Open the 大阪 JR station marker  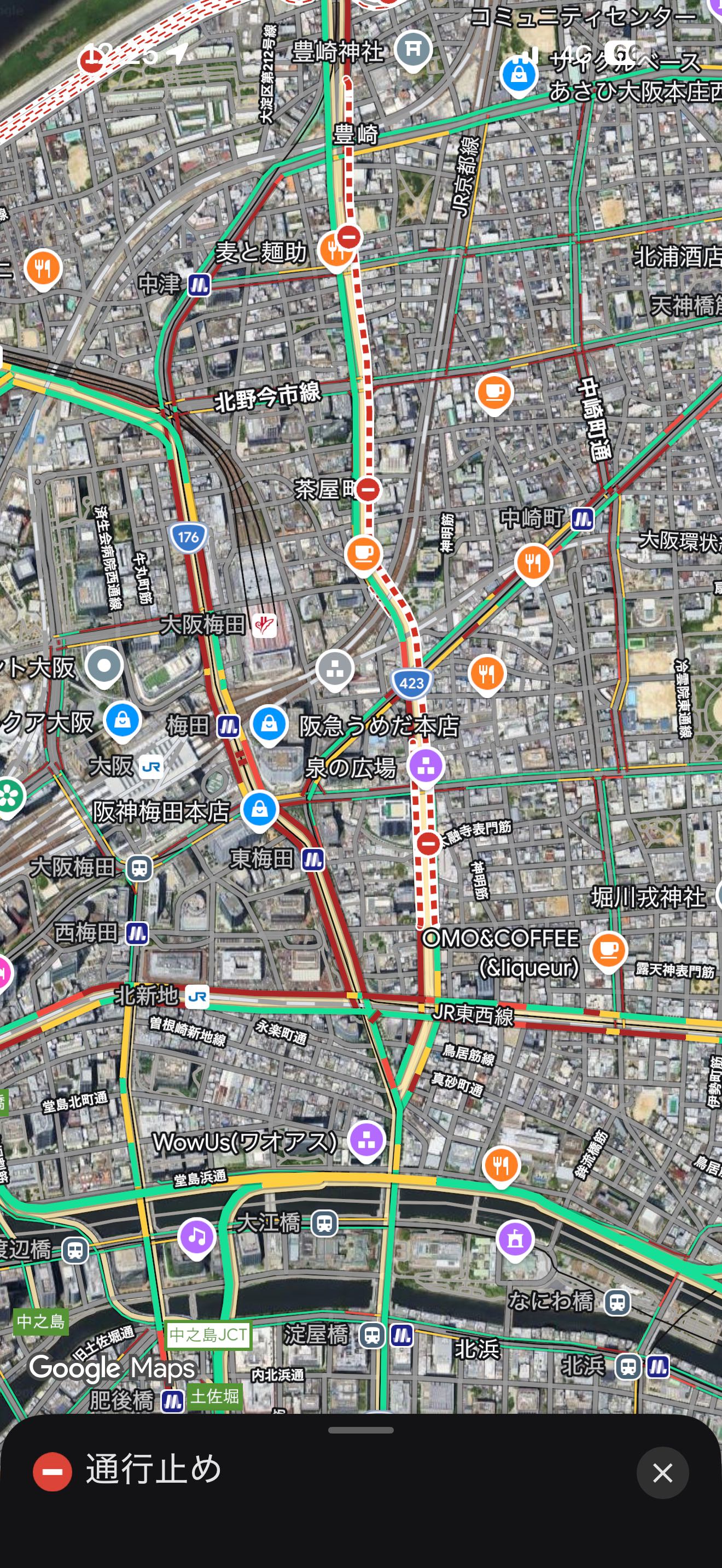pos(151,767)
